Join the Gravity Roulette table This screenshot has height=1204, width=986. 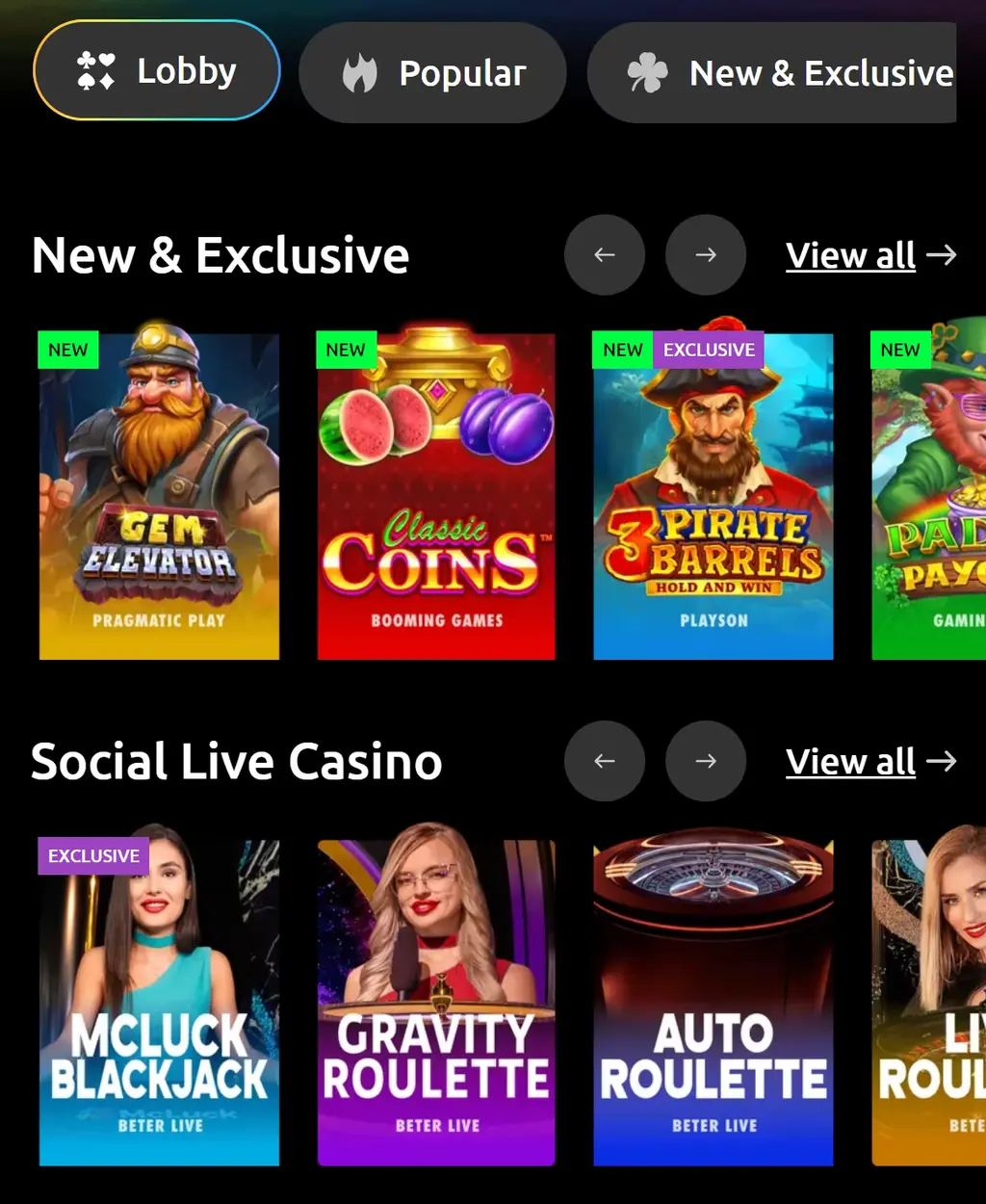tap(436, 1002)
